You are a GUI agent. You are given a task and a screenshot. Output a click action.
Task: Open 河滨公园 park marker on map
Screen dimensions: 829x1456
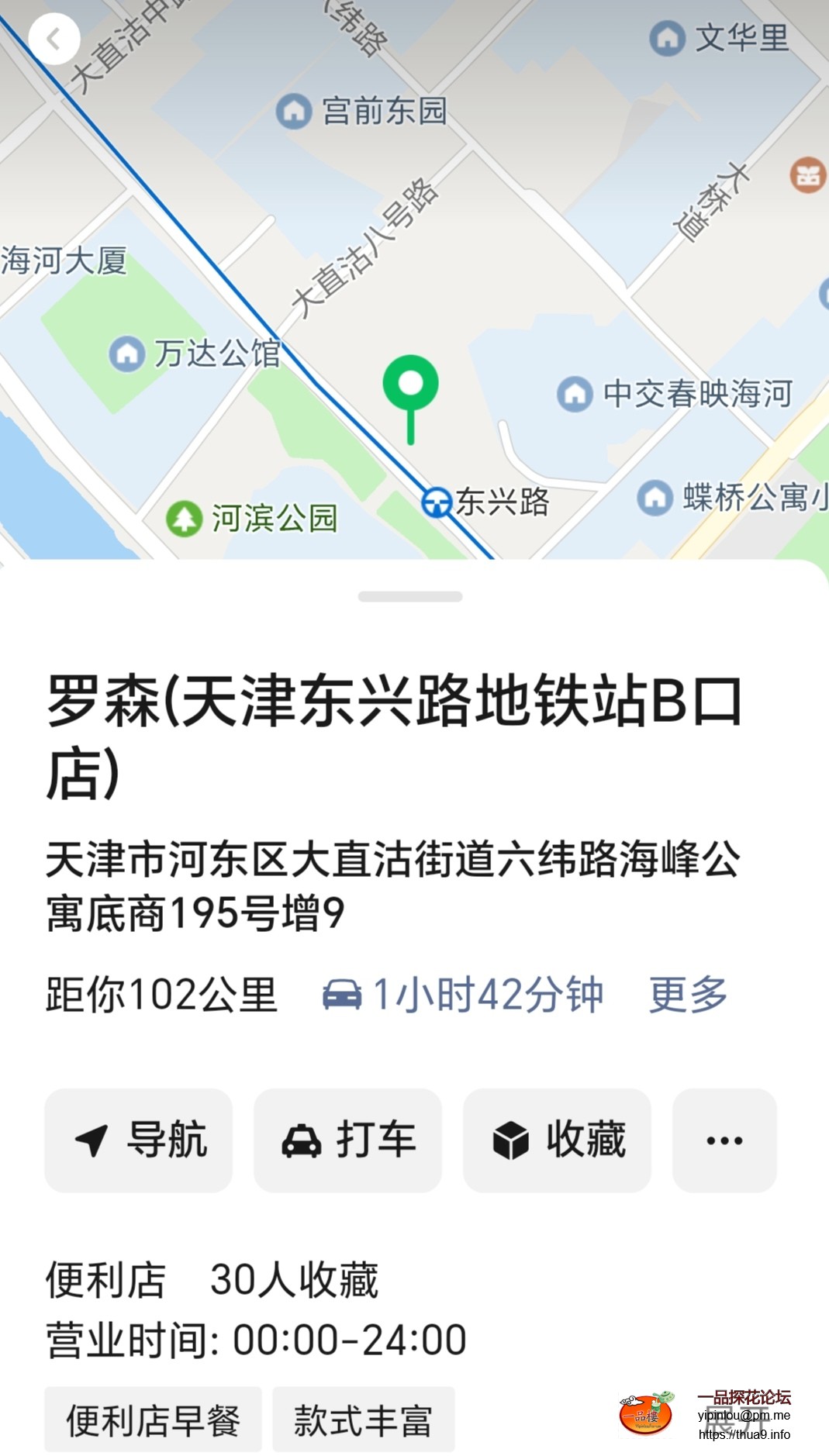pos(185,518)
